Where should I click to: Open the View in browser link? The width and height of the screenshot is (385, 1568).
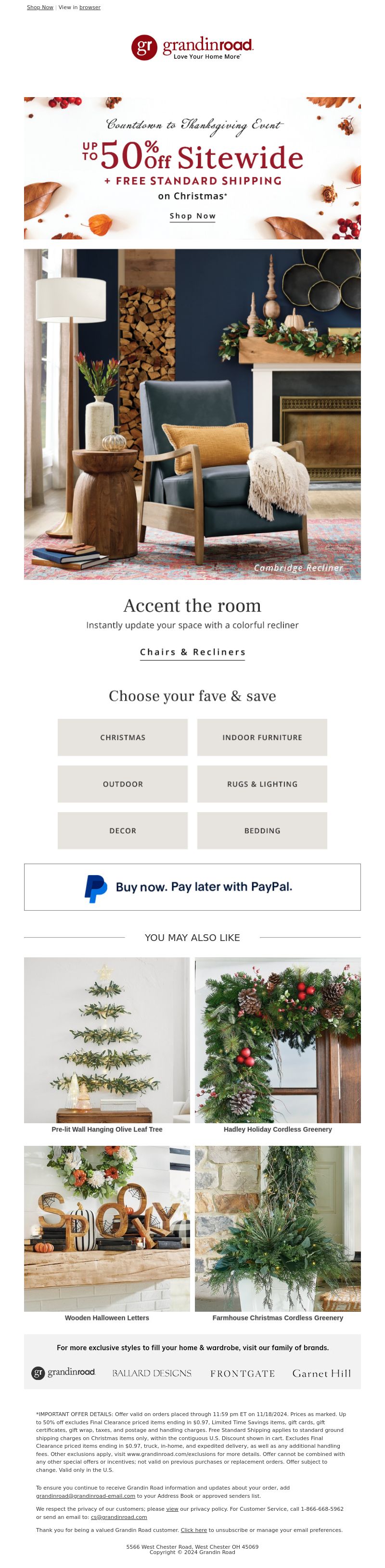(90, 7)
